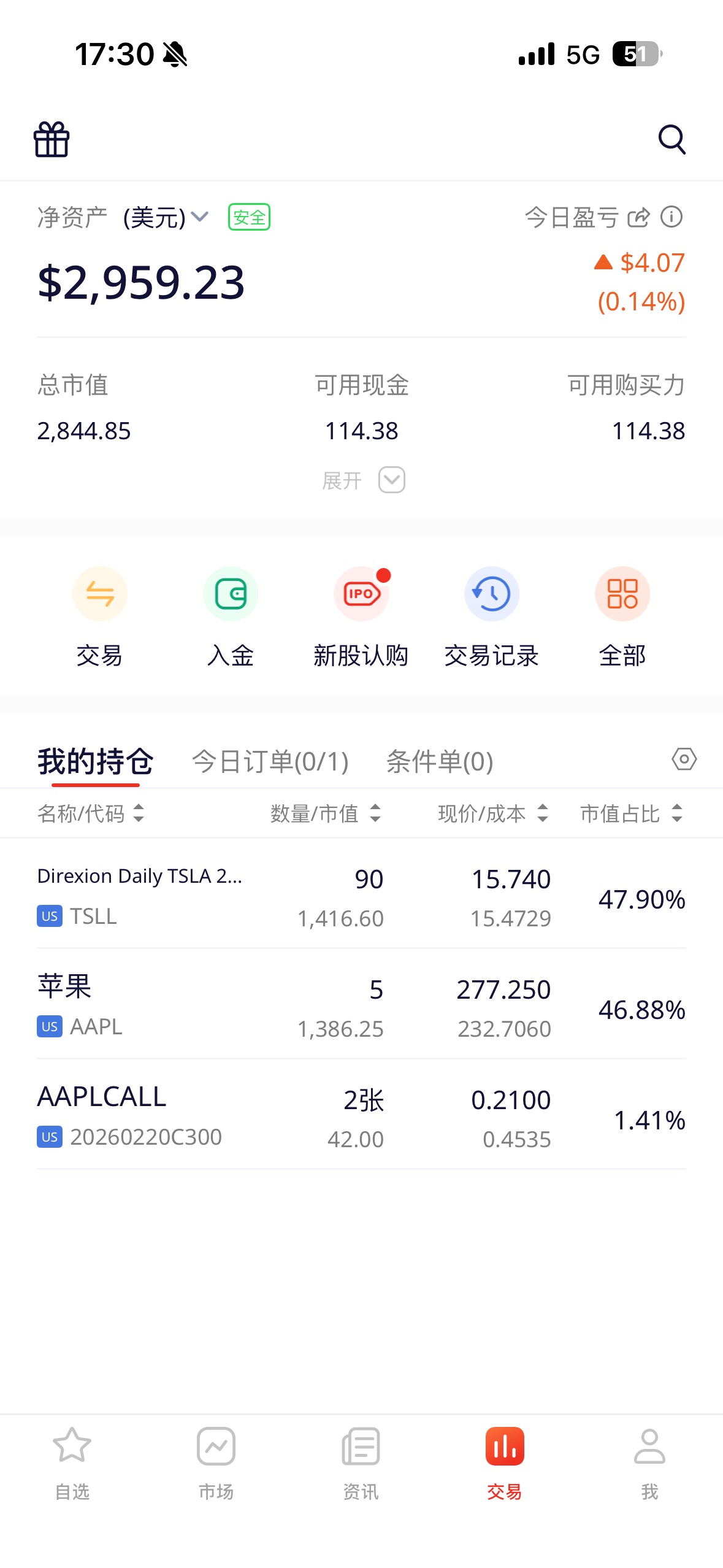
Task: Sort holdings by 市值占比
Action: pos(631,813)
